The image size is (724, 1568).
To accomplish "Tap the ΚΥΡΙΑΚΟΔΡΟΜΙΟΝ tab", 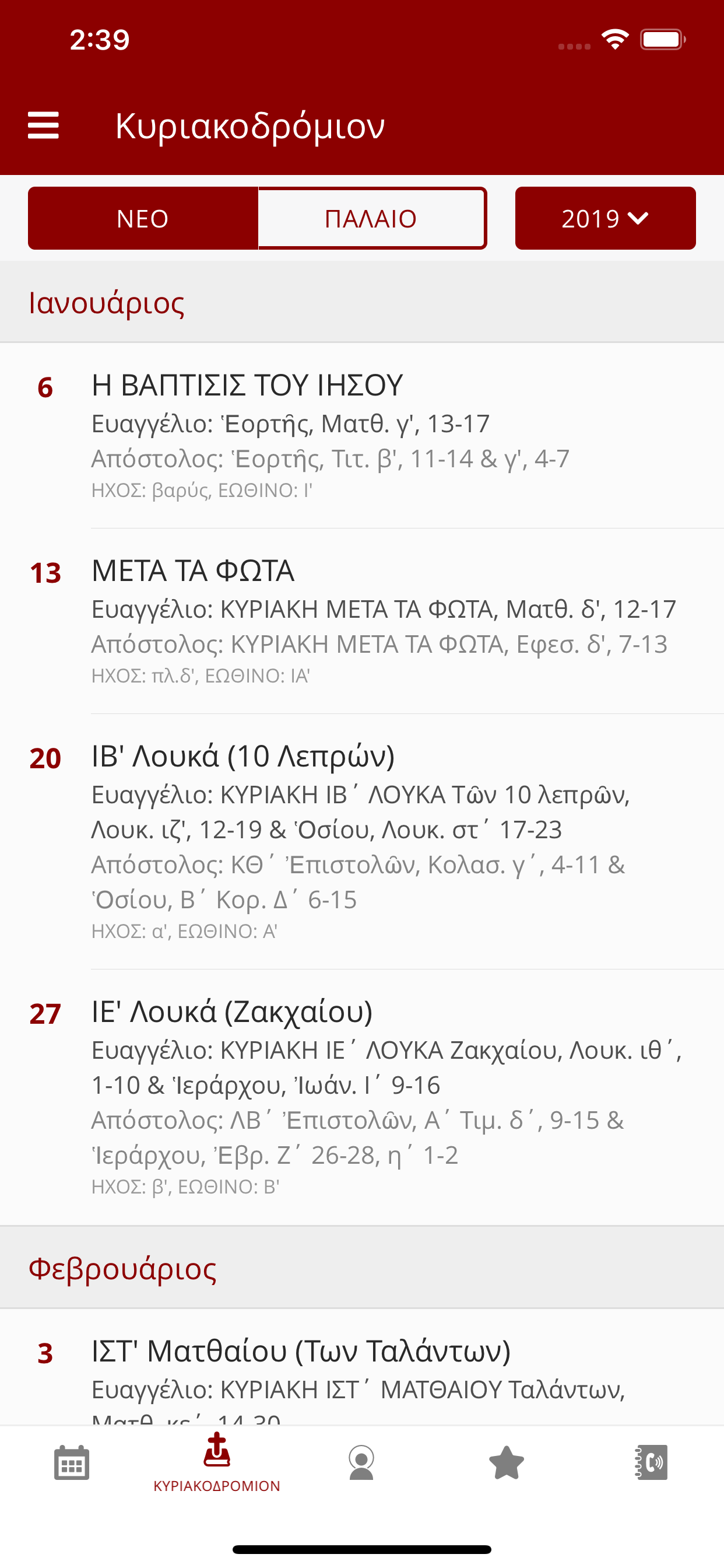I will [217, 1462].
